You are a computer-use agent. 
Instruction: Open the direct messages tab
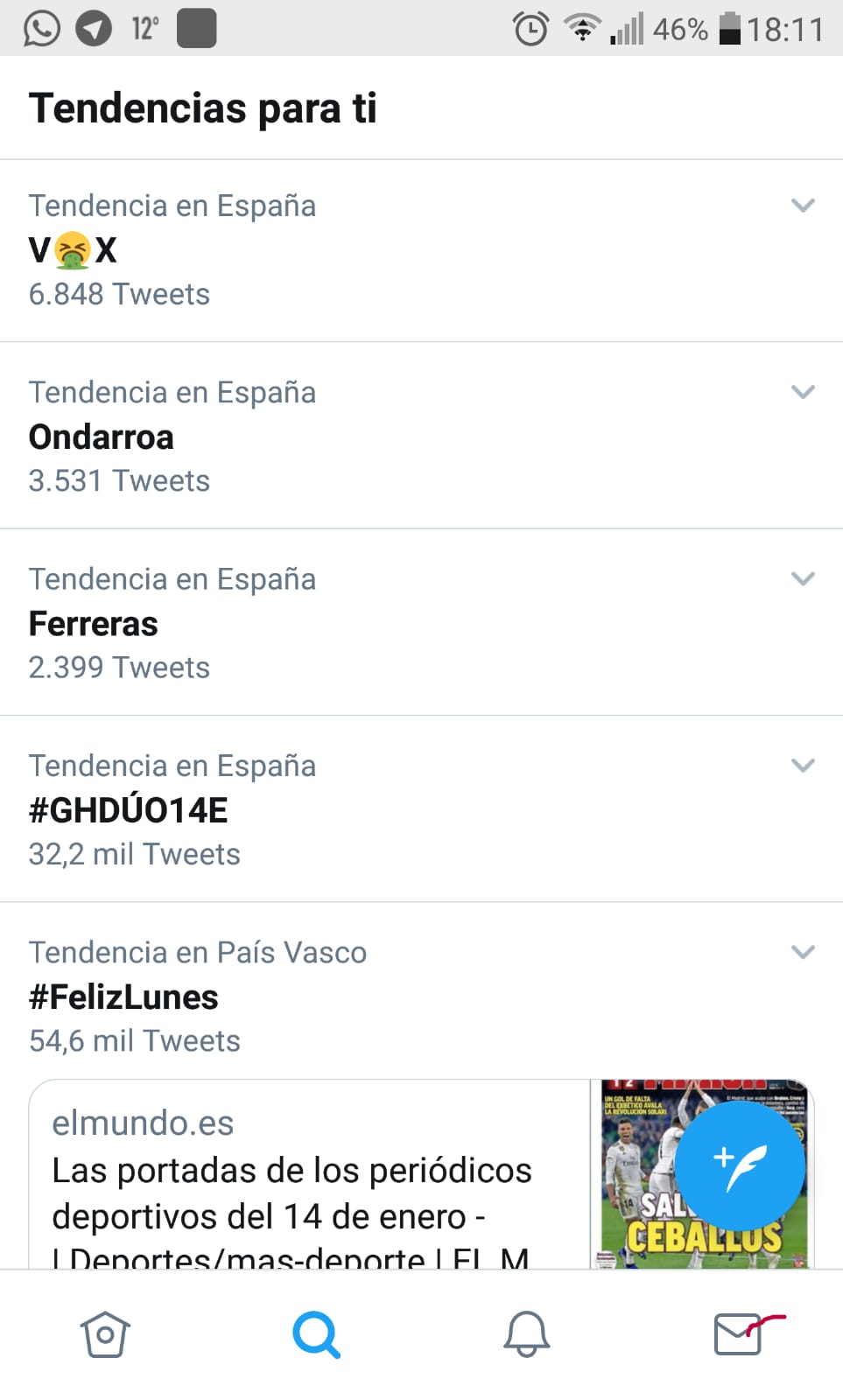tap(740, 1334)
